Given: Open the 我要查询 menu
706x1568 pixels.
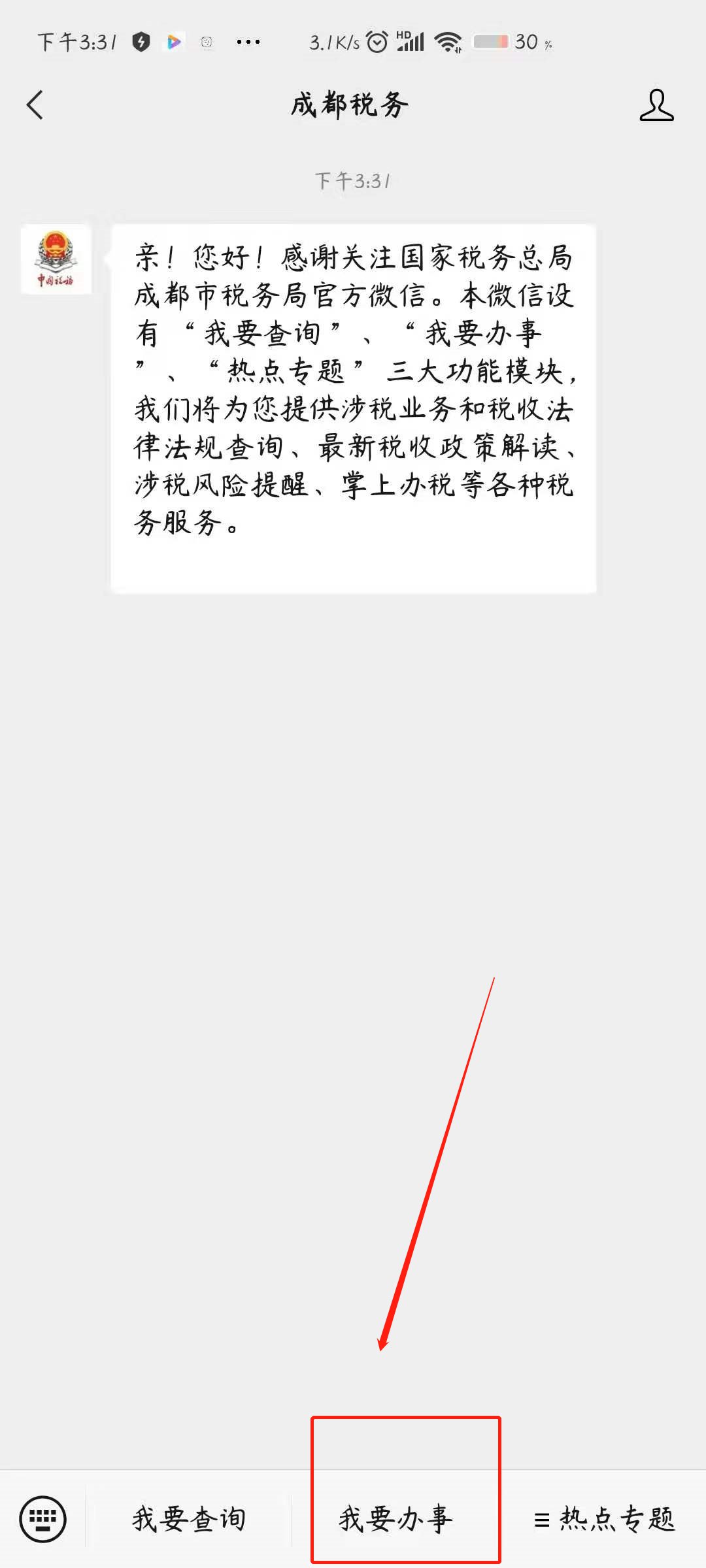Looking at the screenshot, I should (189, 1518).
